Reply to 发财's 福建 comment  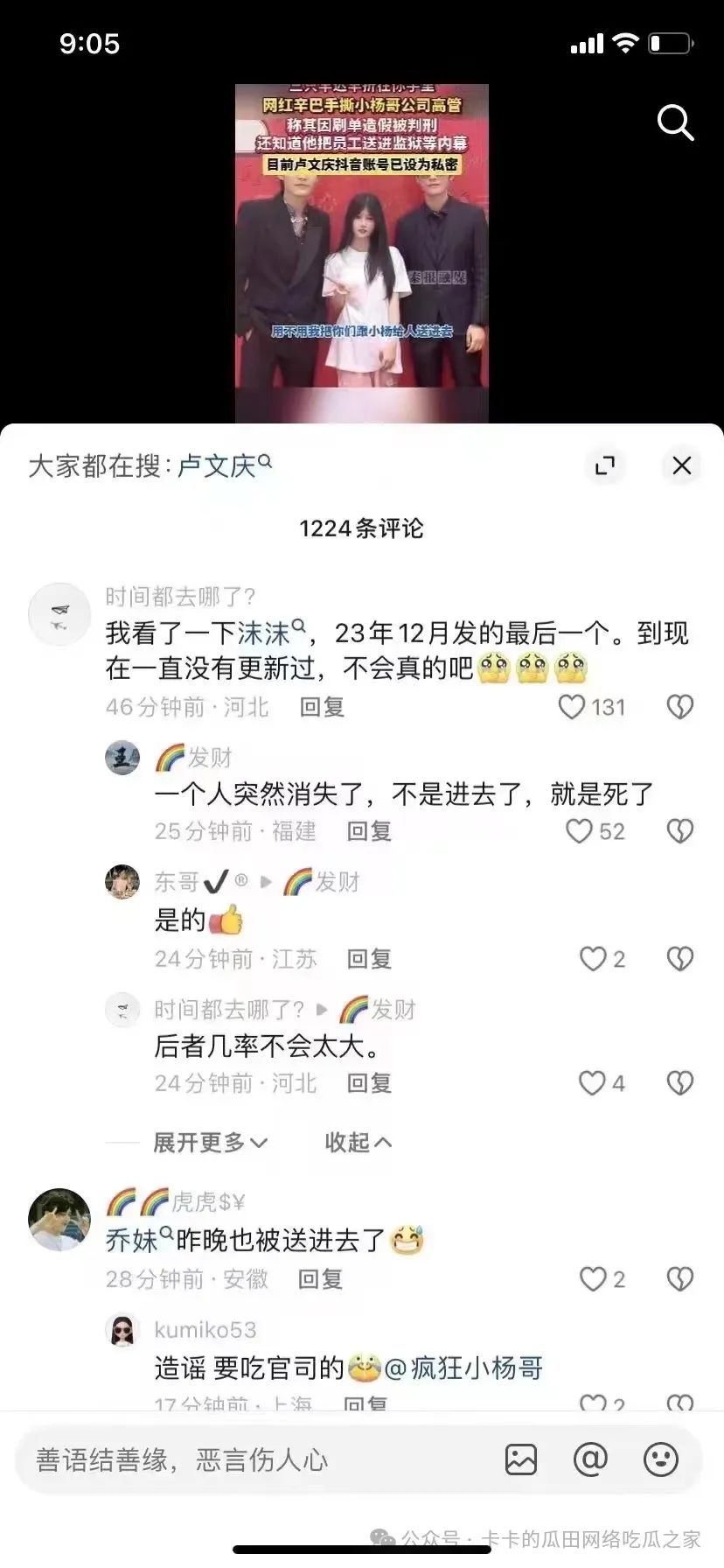(x=368, y=831)
